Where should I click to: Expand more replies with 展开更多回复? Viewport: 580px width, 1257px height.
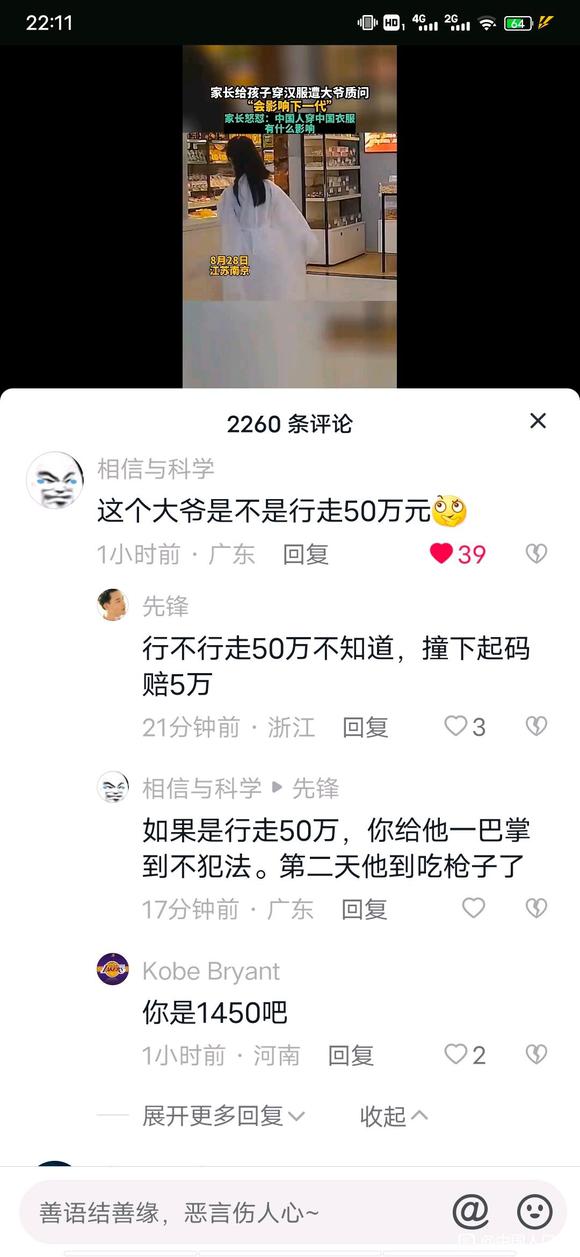tap(223, 1116)
